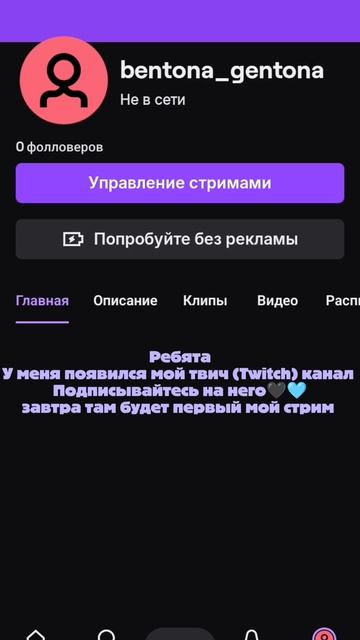
Task: Tap the Управление стримами button
Action: (x=180, y=183)
